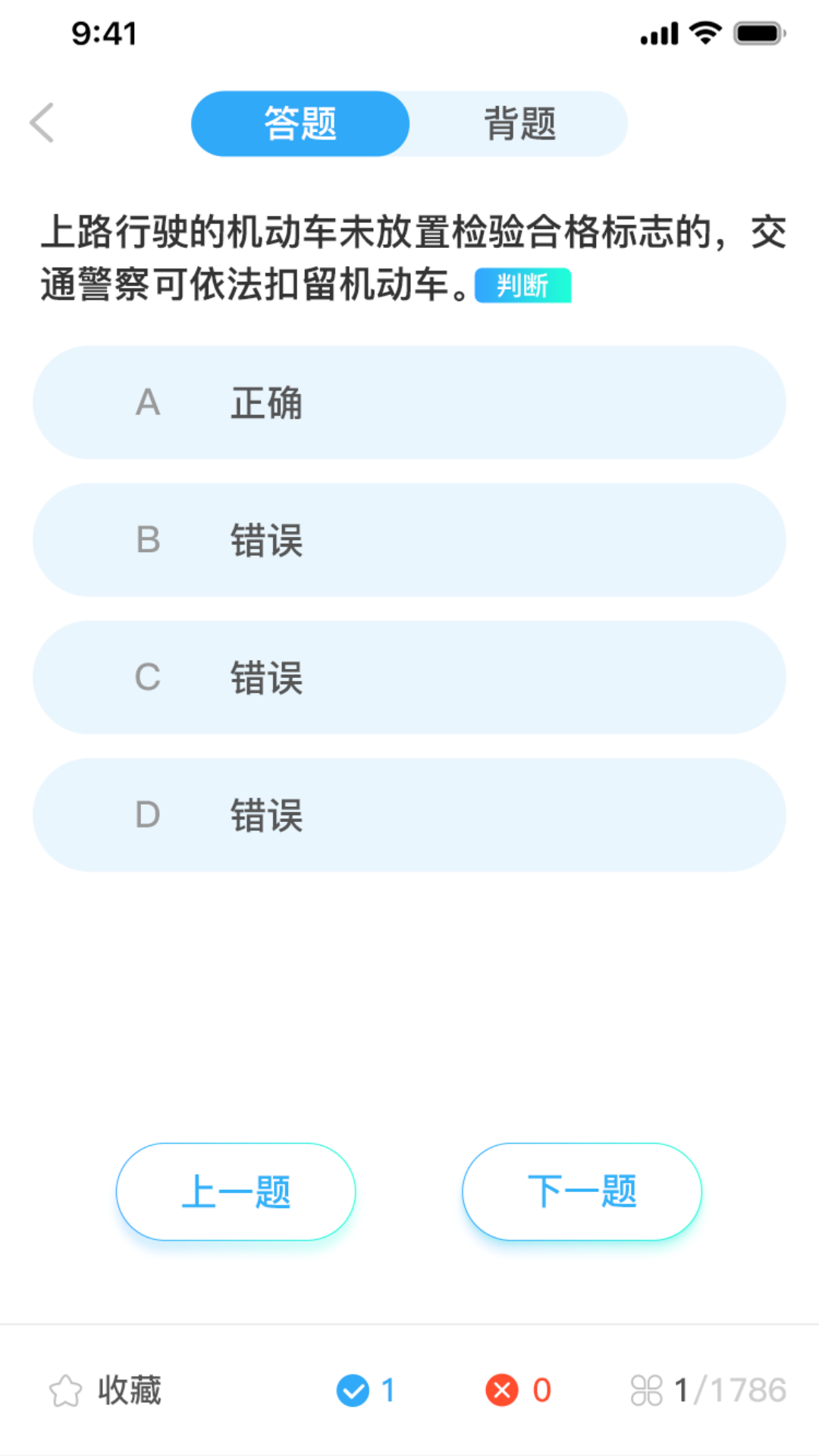Tap the clock showing 9:41
Viewport: 819px width, 1456px height.
pos(103,33)
